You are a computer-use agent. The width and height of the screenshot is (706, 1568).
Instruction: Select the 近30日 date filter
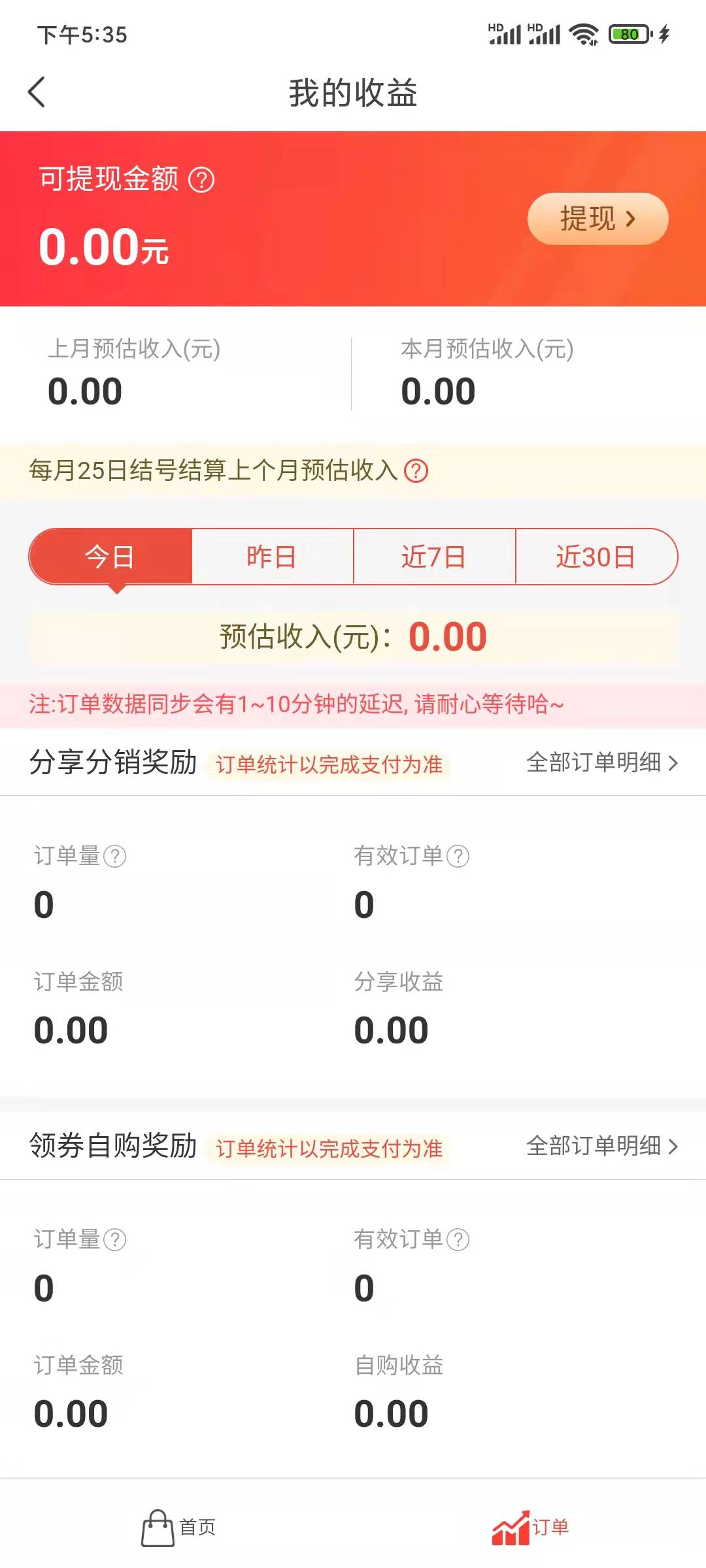(x=596, y=557)
